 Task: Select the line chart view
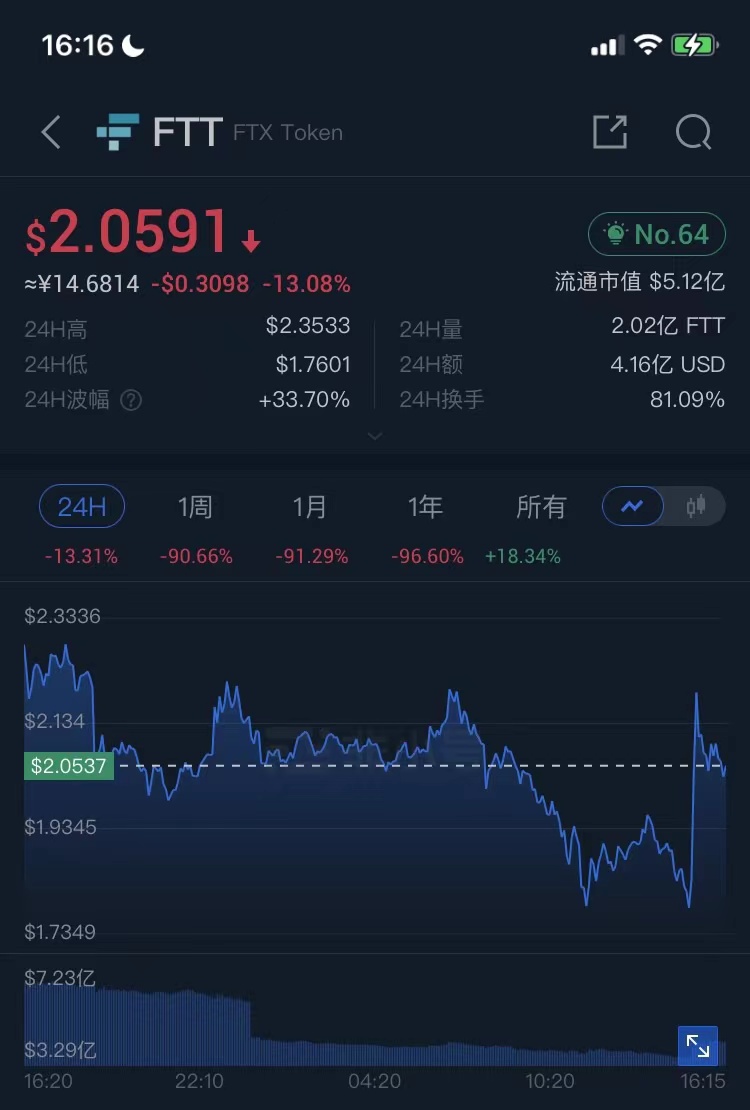(x=633, y=507)
